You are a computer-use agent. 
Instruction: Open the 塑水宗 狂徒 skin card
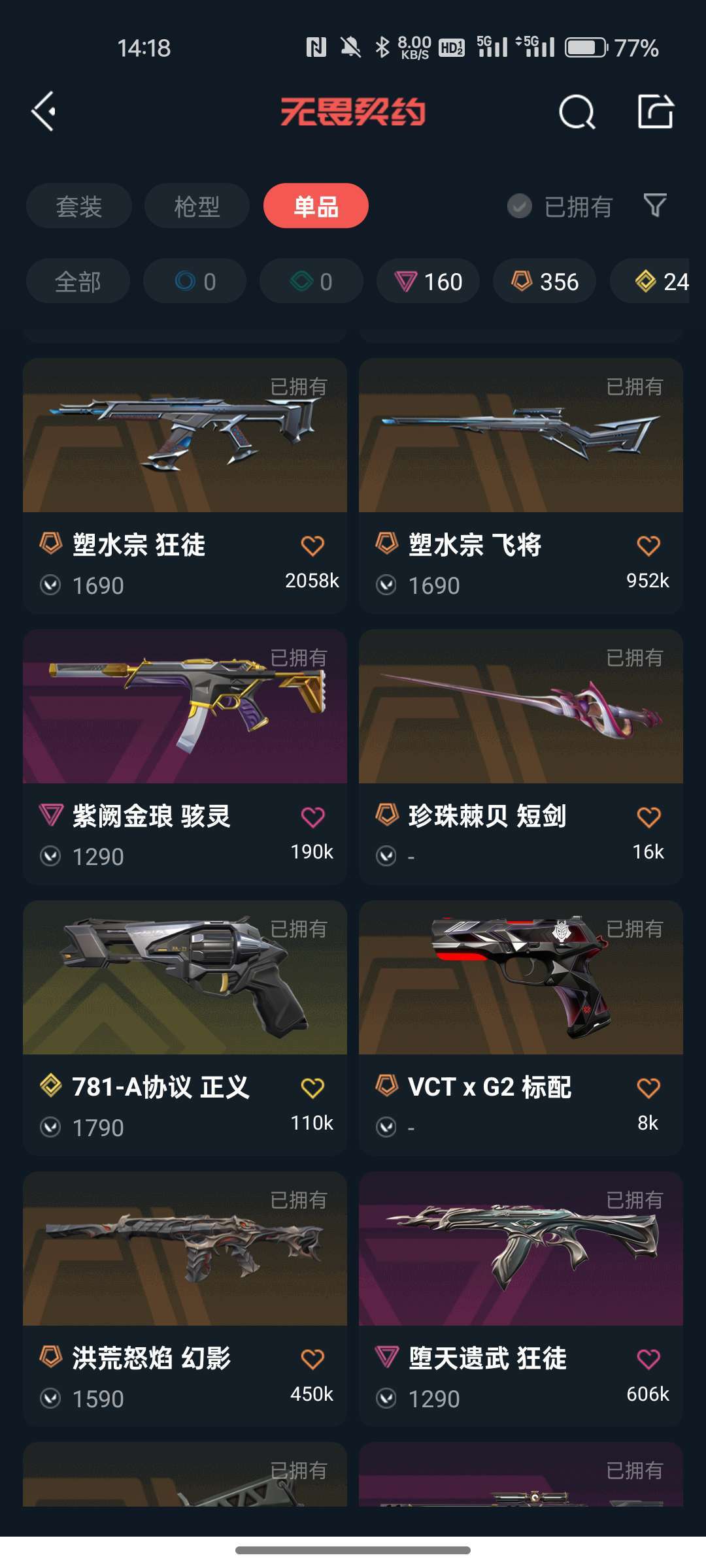point(185,485)
